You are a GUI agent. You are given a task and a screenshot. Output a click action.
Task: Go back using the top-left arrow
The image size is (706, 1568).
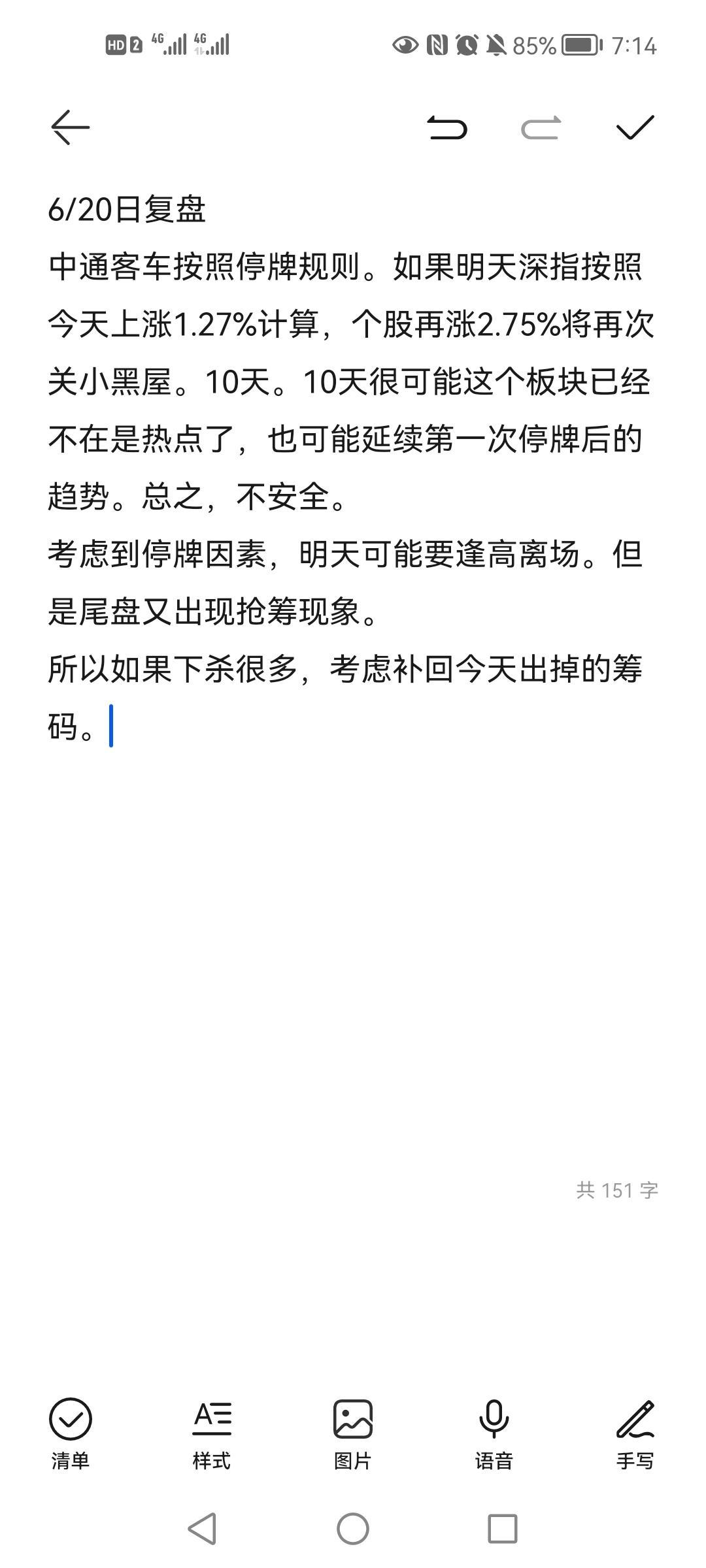[x=70, y=127]
